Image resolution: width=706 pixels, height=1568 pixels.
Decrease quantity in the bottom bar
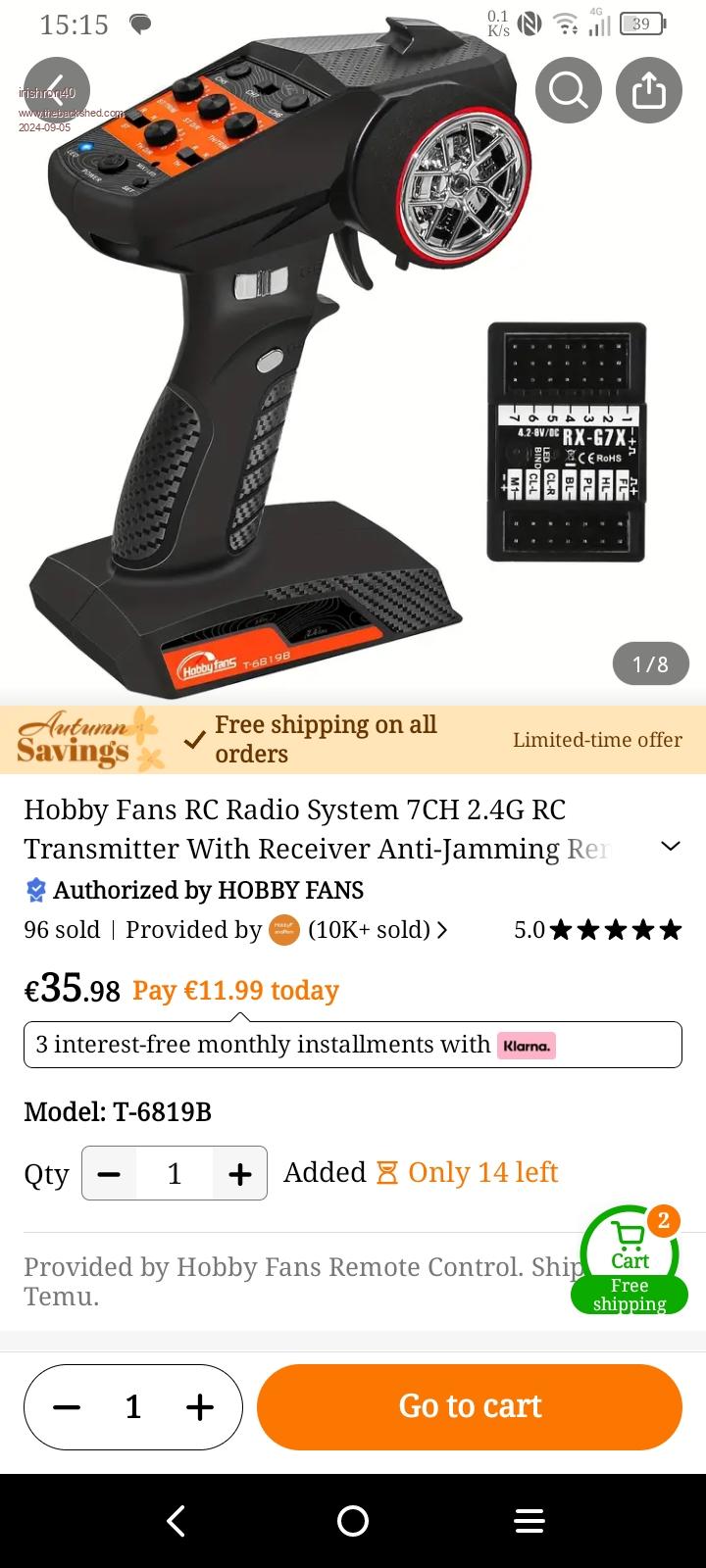tap(67, 1407)
